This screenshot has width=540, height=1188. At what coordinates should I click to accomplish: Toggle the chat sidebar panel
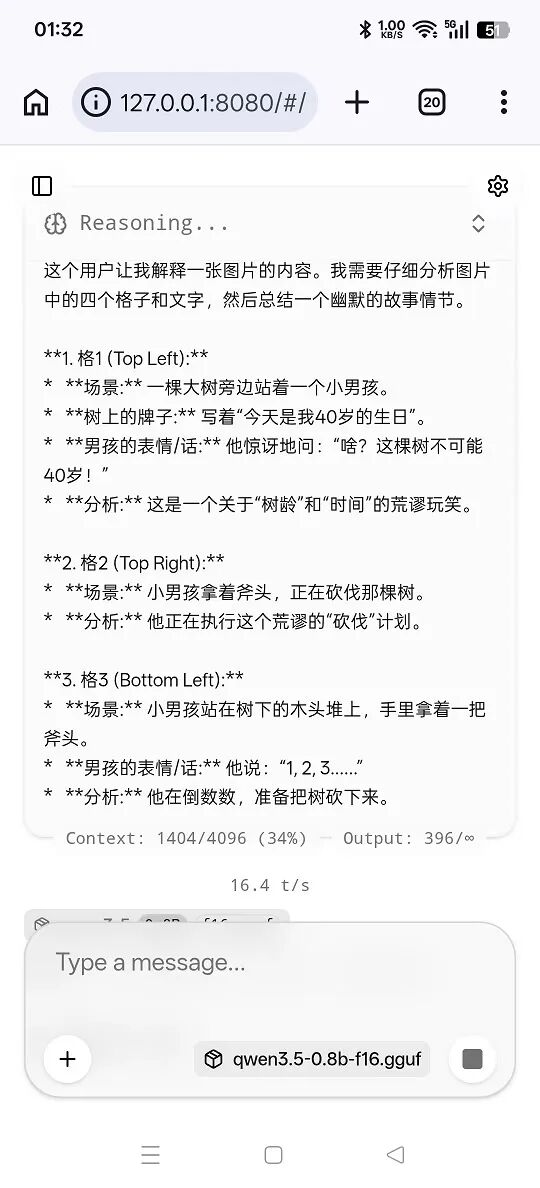[42, 186]
